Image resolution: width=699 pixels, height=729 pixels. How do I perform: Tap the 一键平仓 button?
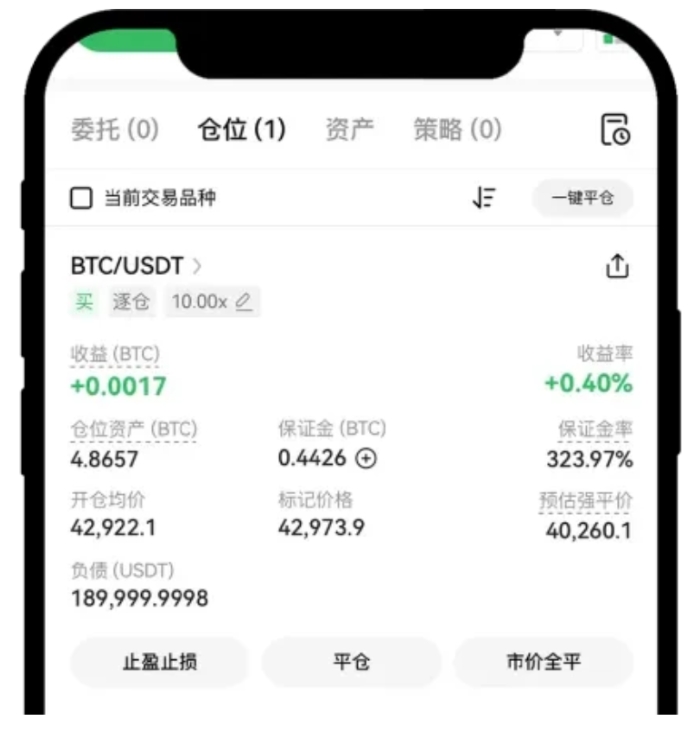(582, 198)
